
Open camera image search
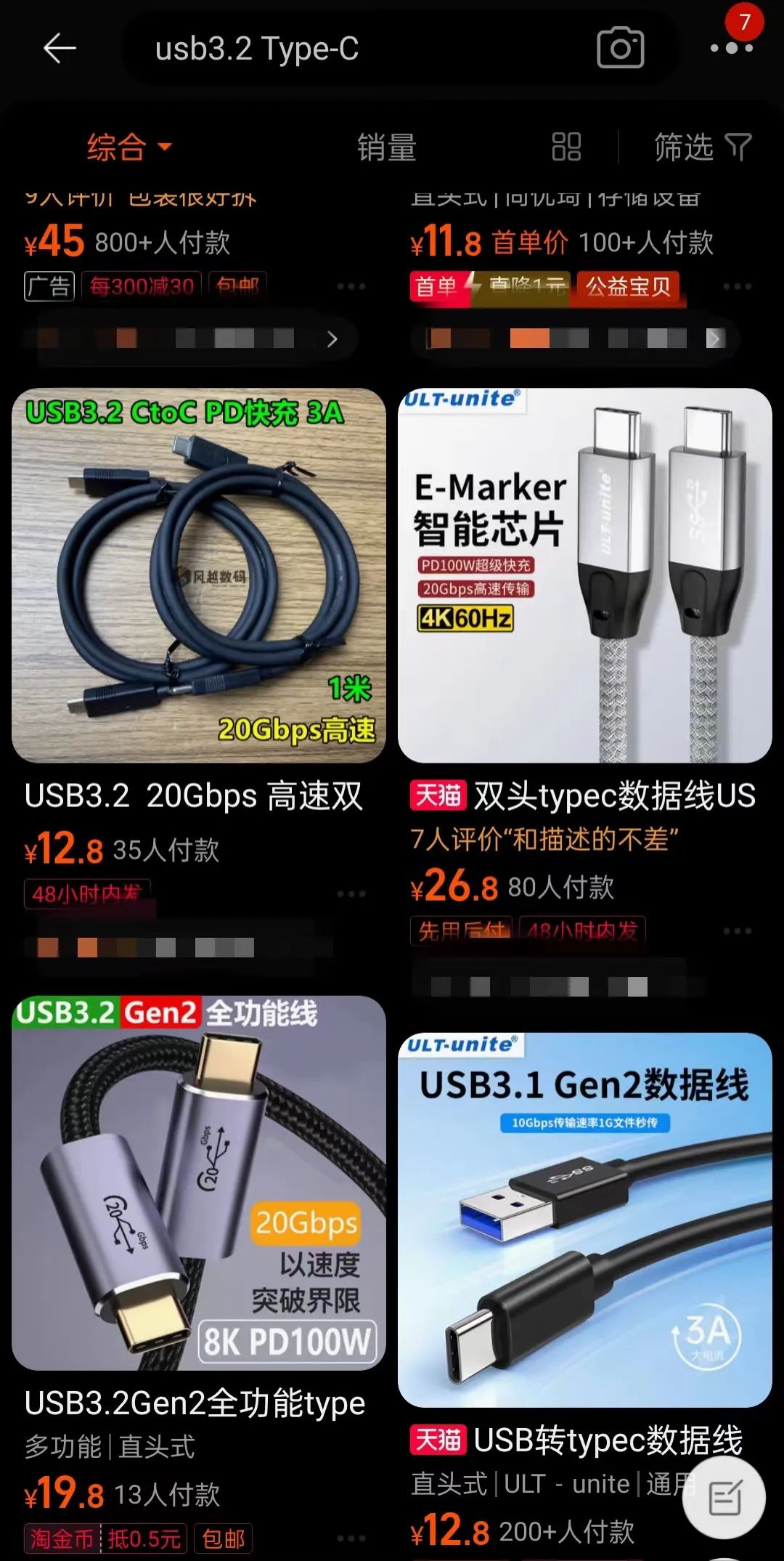click(620, 49)
